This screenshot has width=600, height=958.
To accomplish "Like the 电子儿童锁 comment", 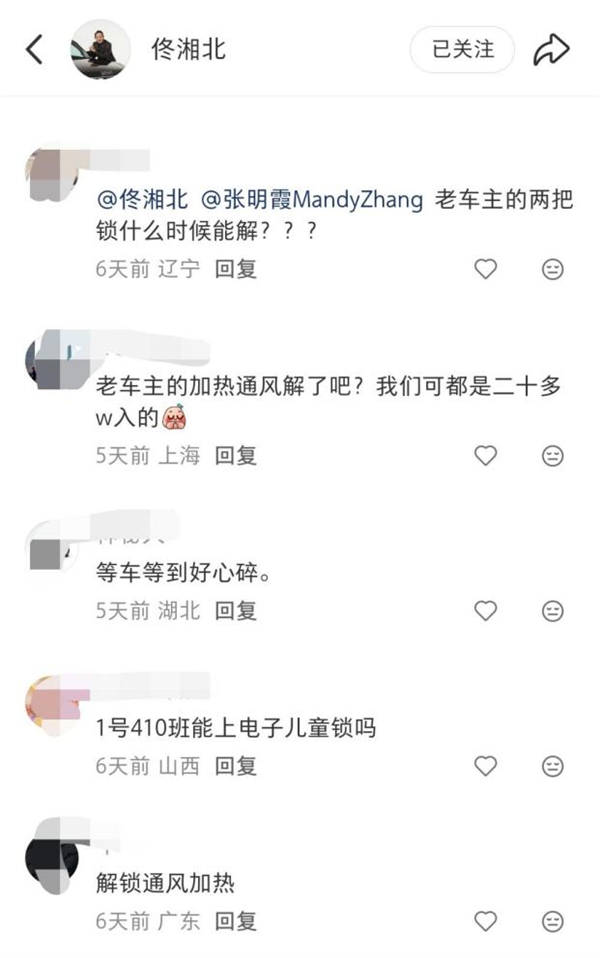I will 485,766.
